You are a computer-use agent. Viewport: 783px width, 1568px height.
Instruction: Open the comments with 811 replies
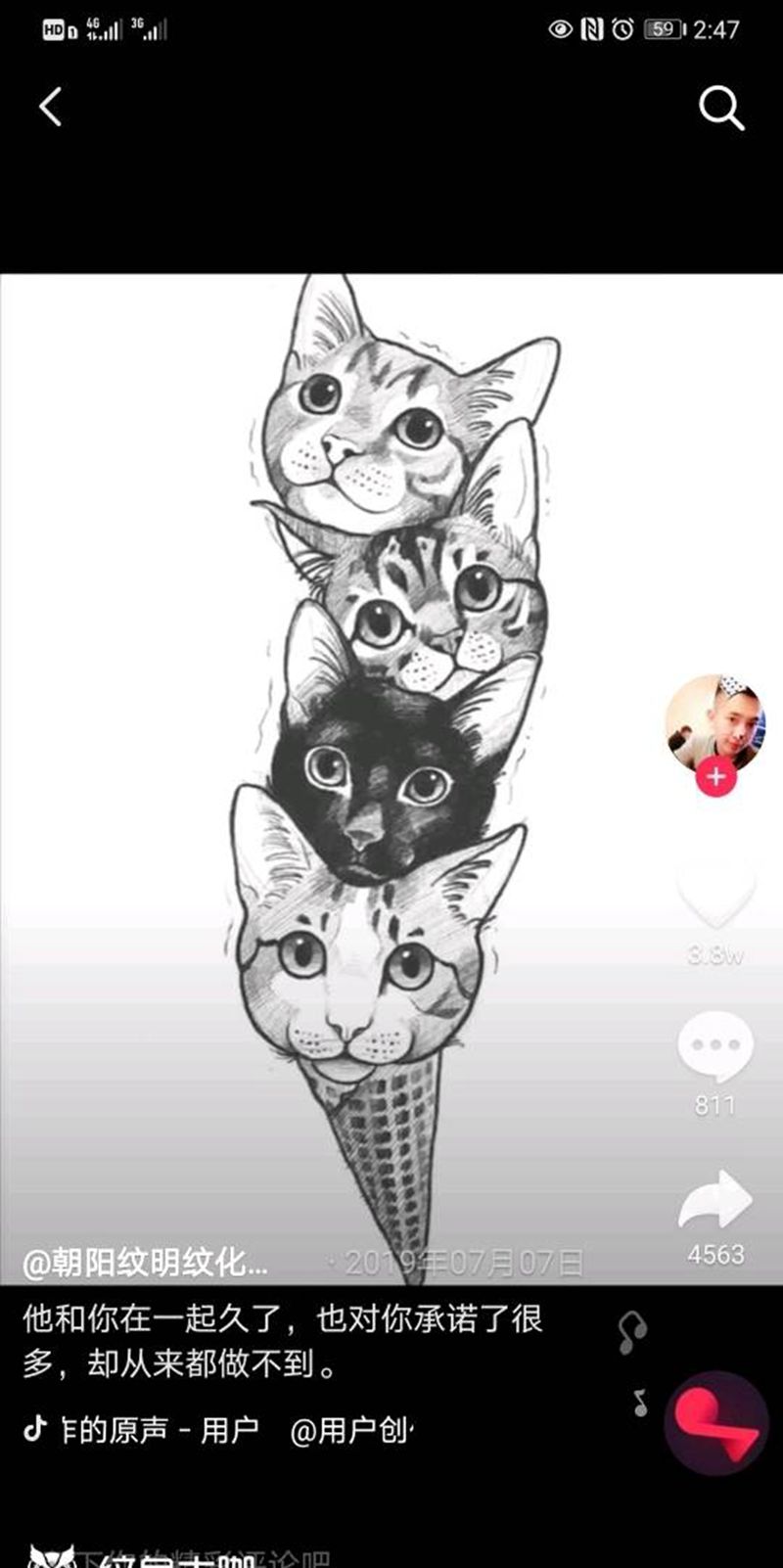coord(715,1047)
